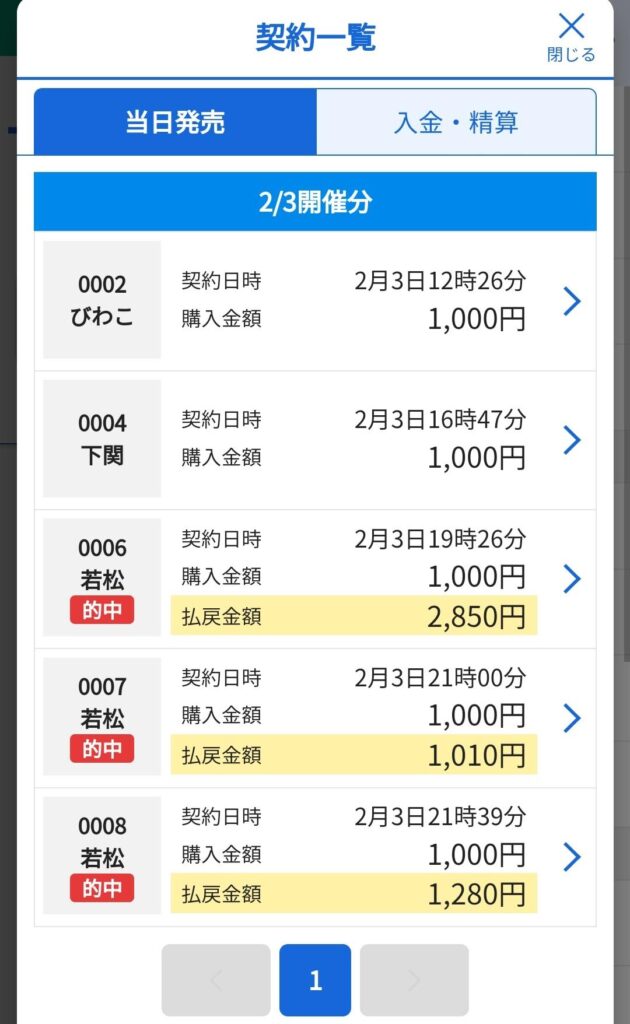Go to the next page arrow

click(x=414, y=980)
